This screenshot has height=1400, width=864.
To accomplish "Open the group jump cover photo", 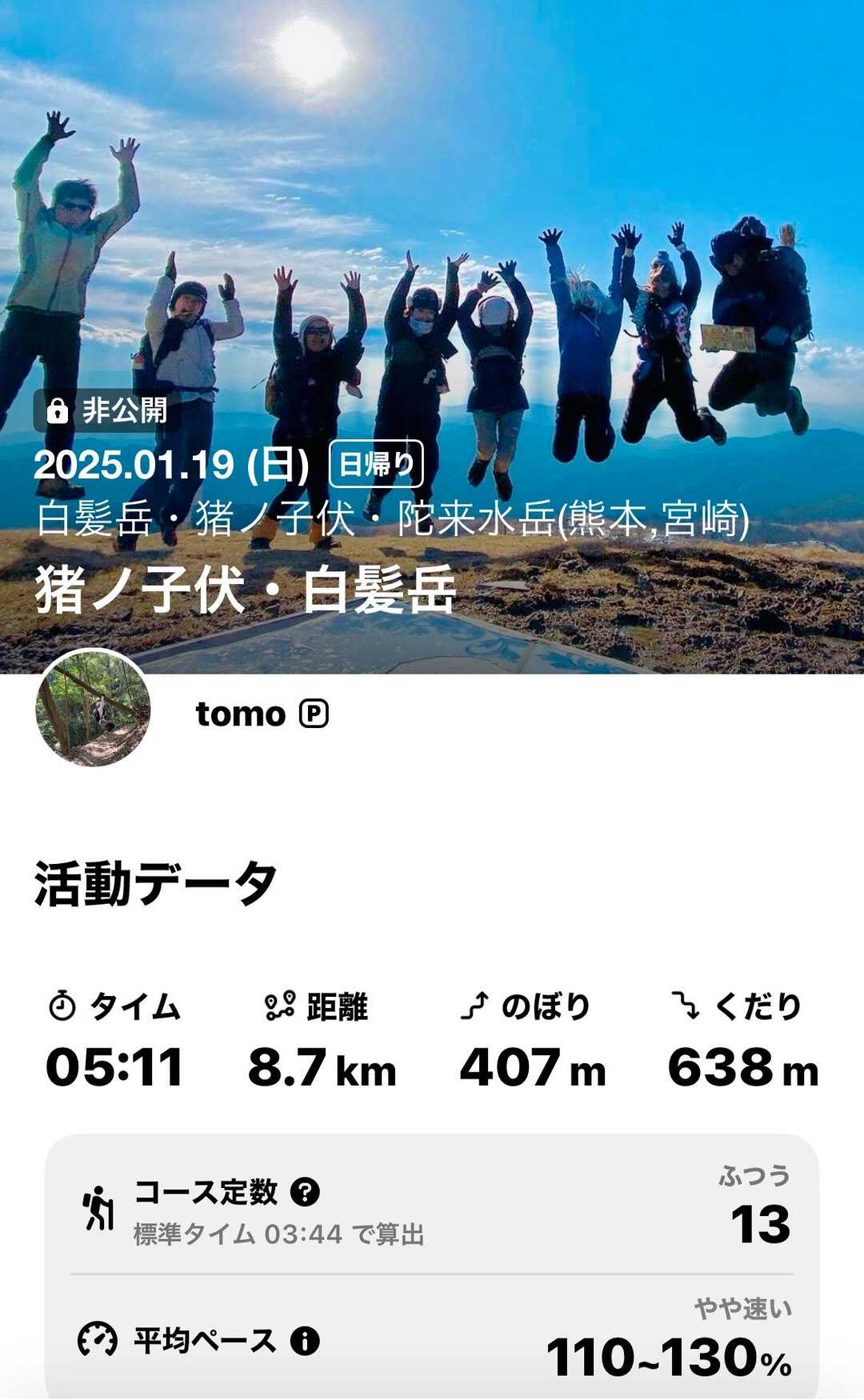I will click(432, 336).
